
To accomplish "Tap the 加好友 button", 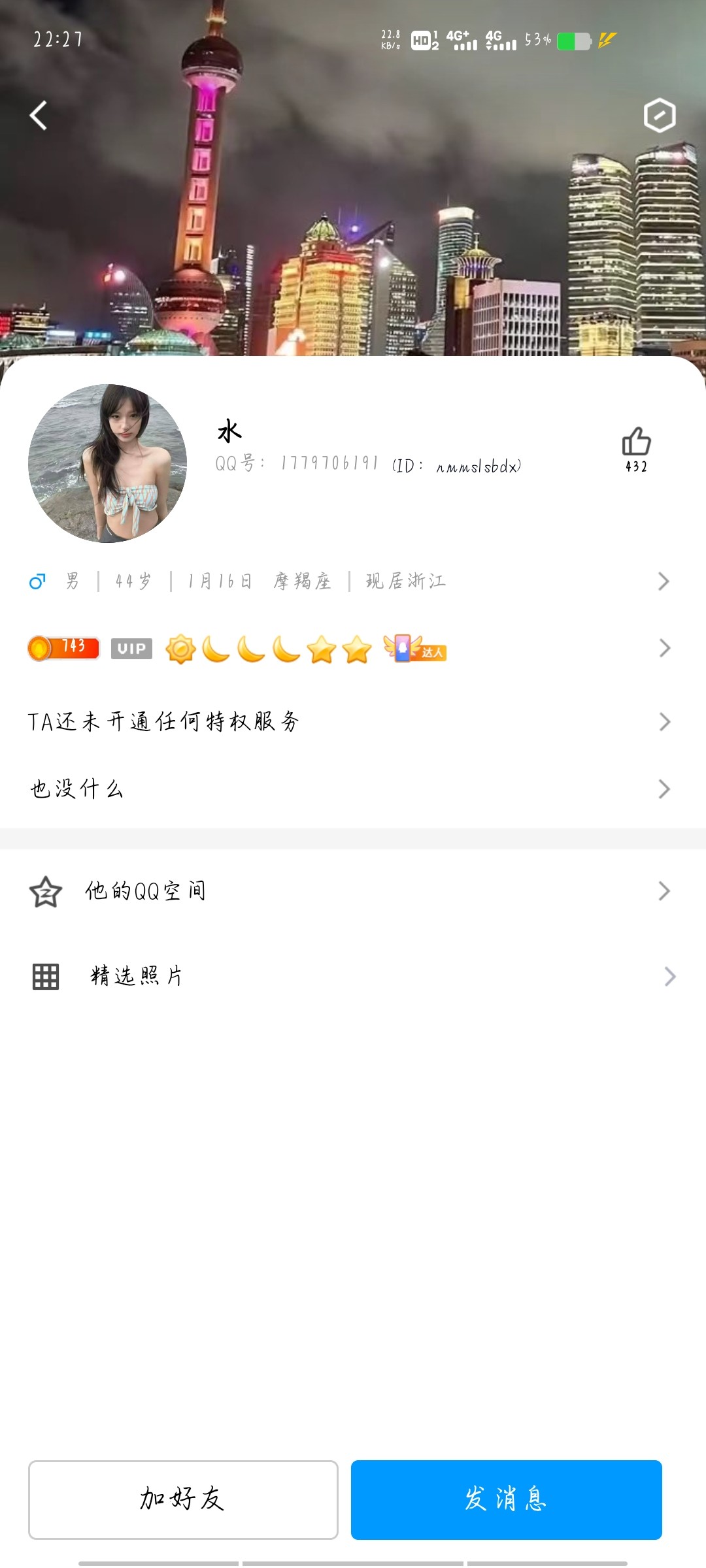I will pos(183,1499).
